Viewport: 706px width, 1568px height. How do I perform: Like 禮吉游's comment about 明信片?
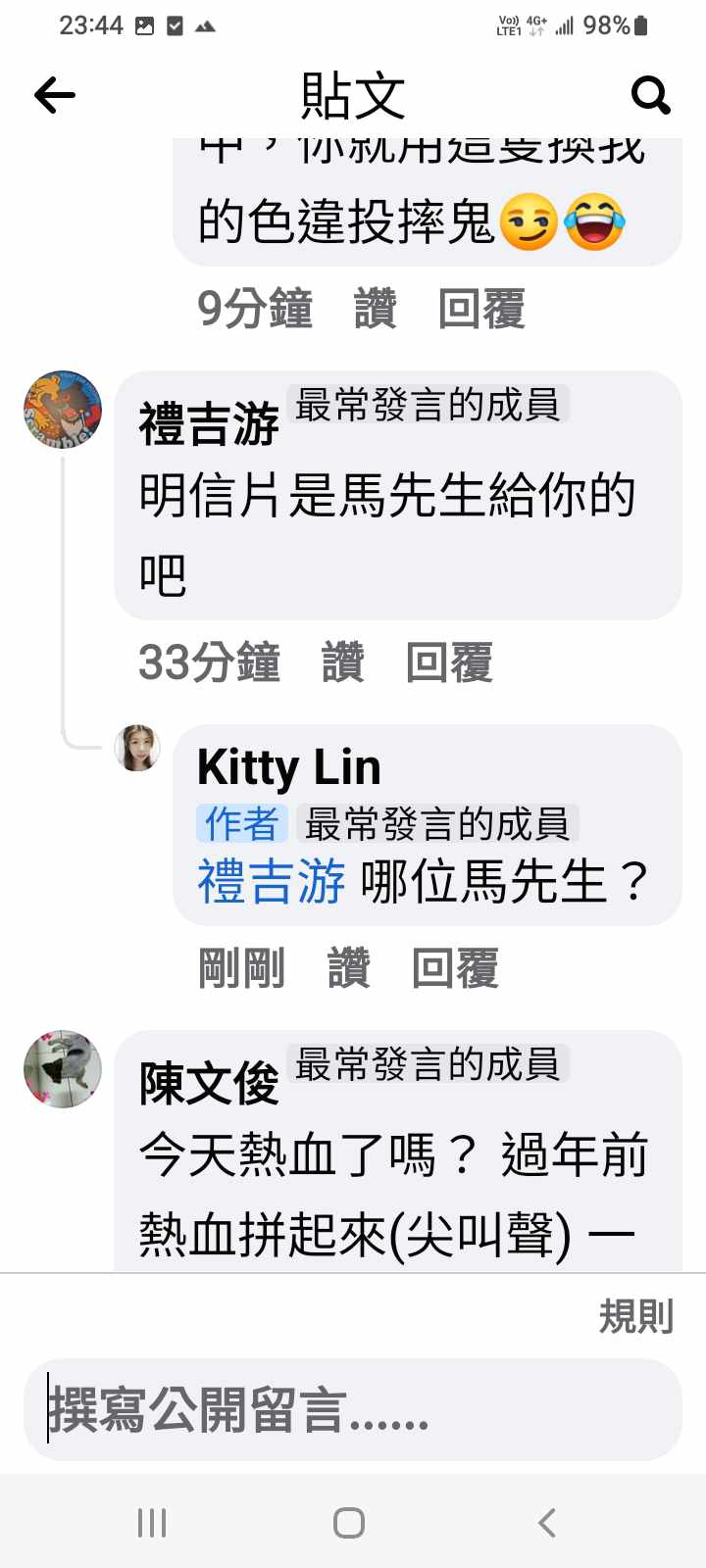[342, 662]
